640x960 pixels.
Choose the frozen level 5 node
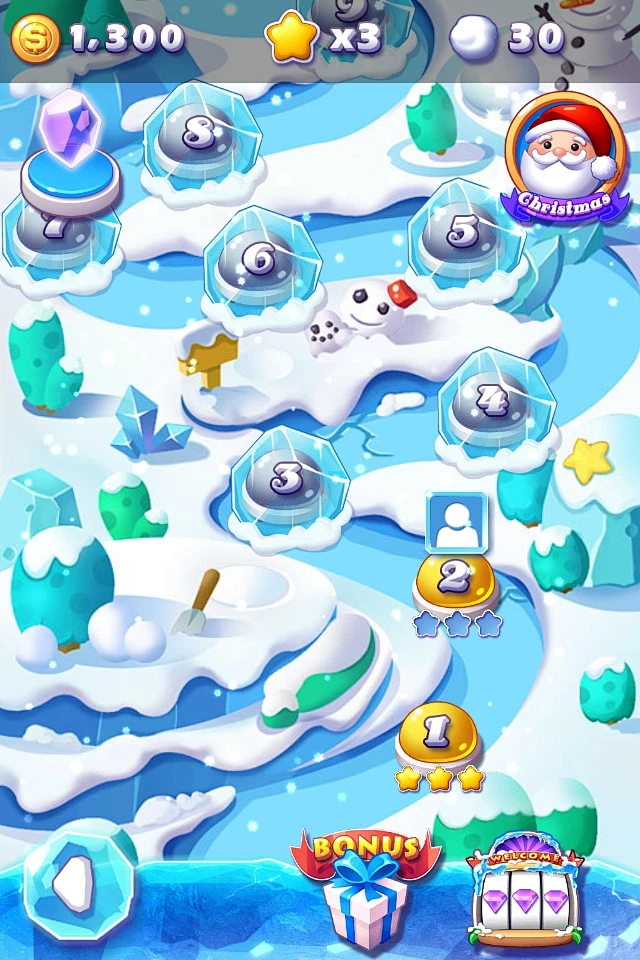click(x=462, y=234)
